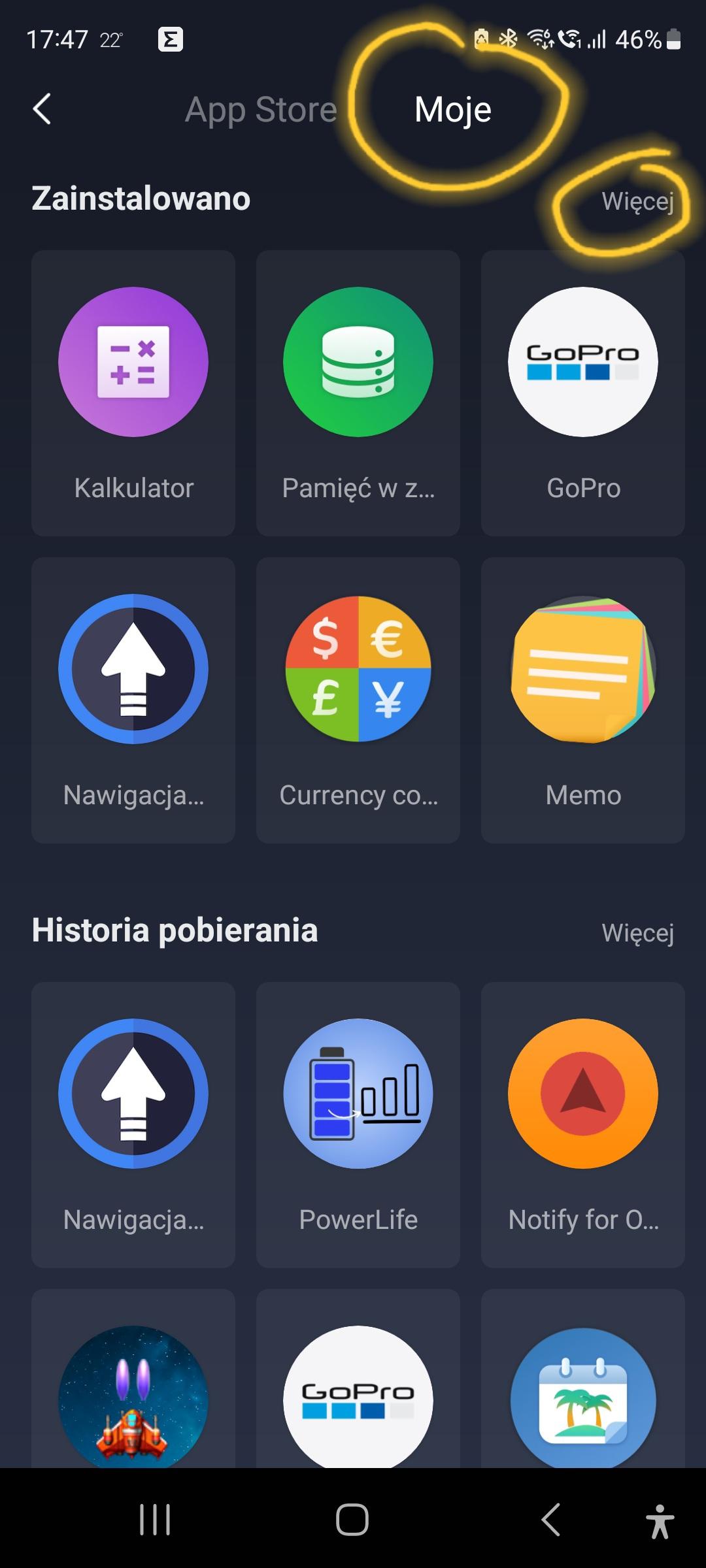
Task: Open recent apps from navigation bar
Action: [x=155, y=1519]
